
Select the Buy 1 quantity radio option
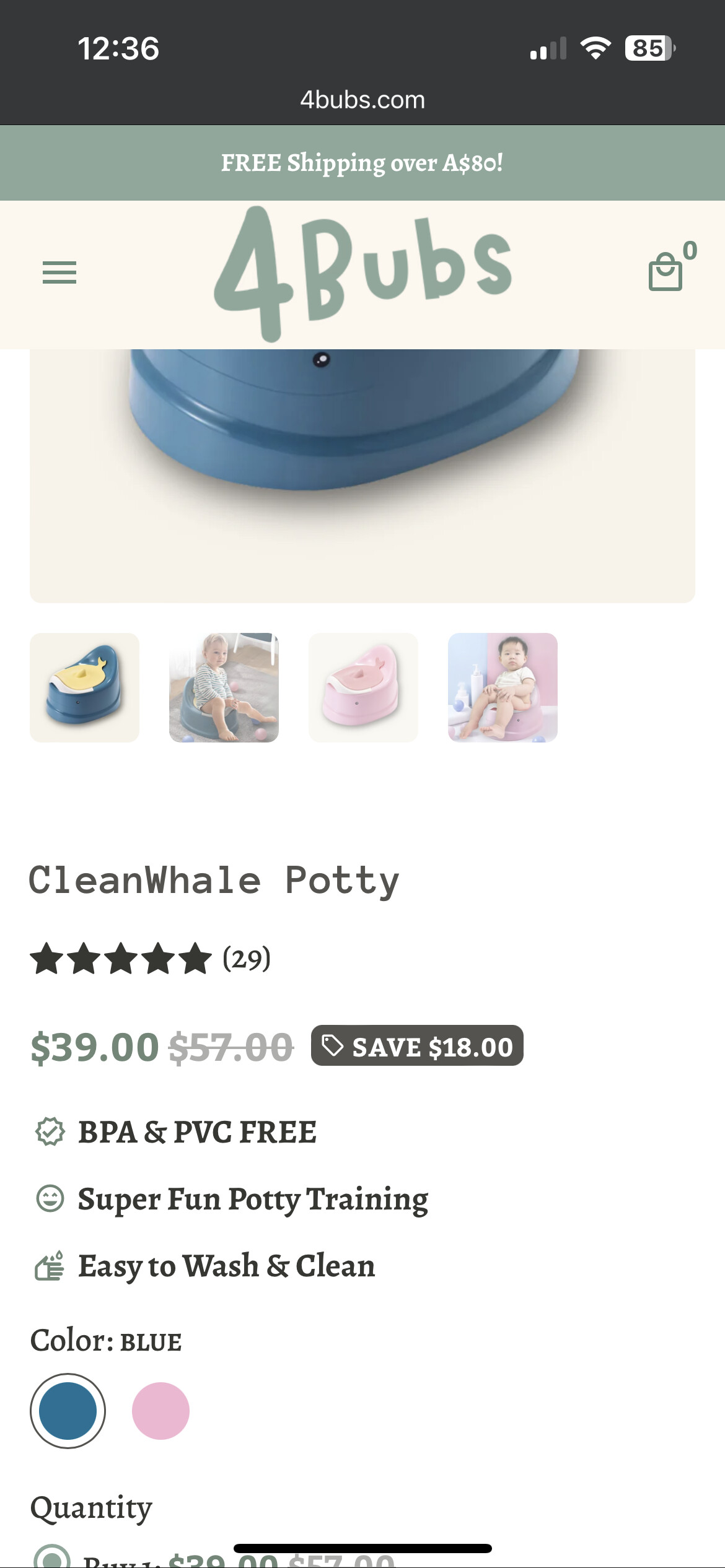click(52, 1558)
